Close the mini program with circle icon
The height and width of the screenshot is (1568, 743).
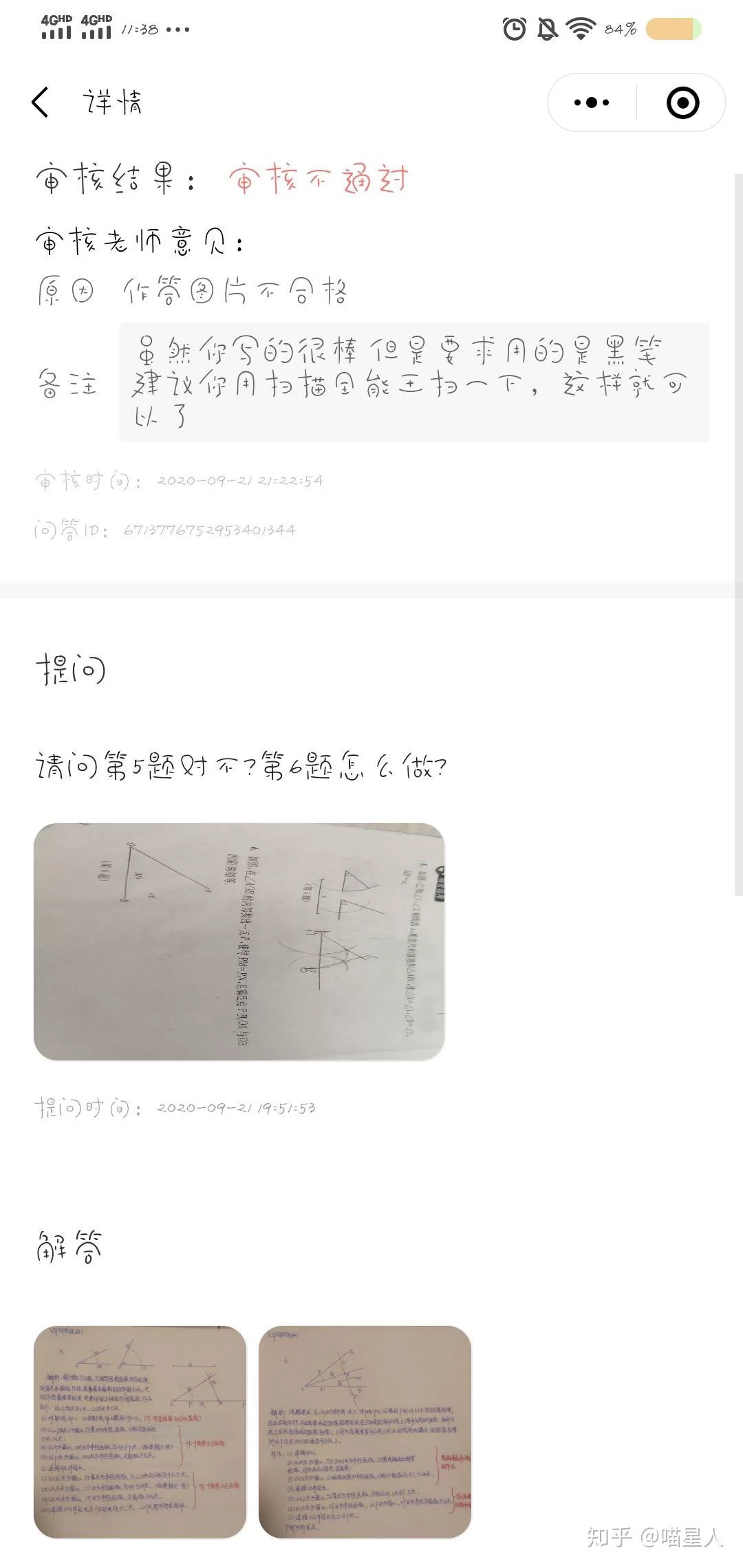pyautogui.click(x=682, y=102)
